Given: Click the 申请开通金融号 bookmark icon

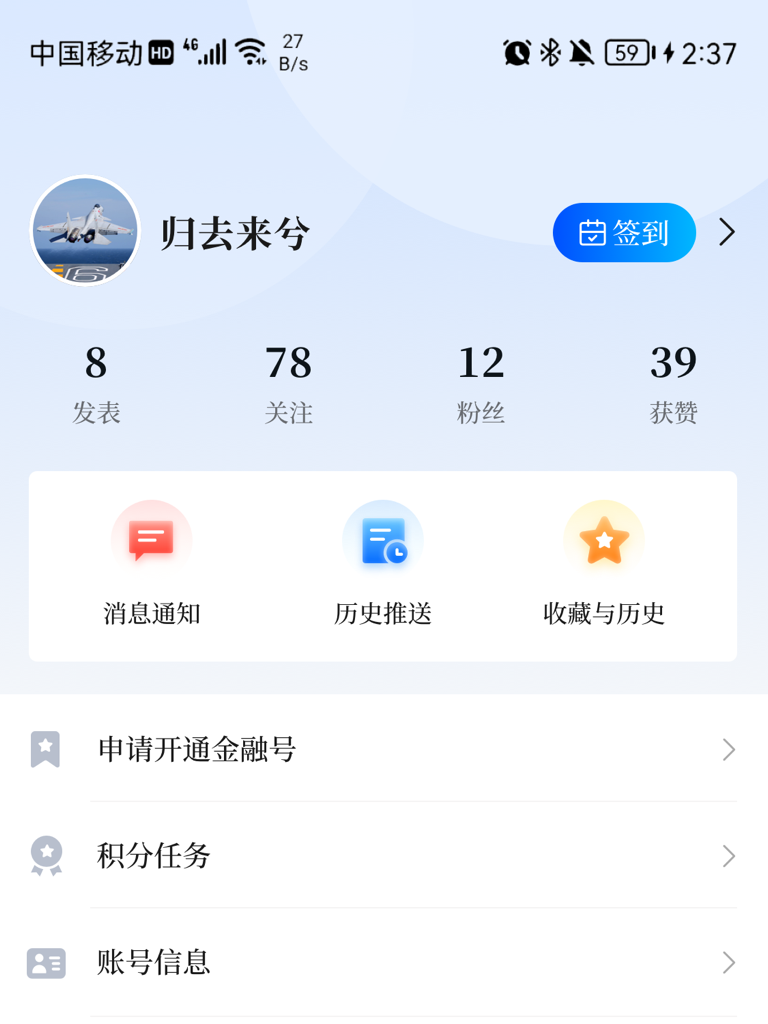Looking at the screenshot, I should (45, 749).
